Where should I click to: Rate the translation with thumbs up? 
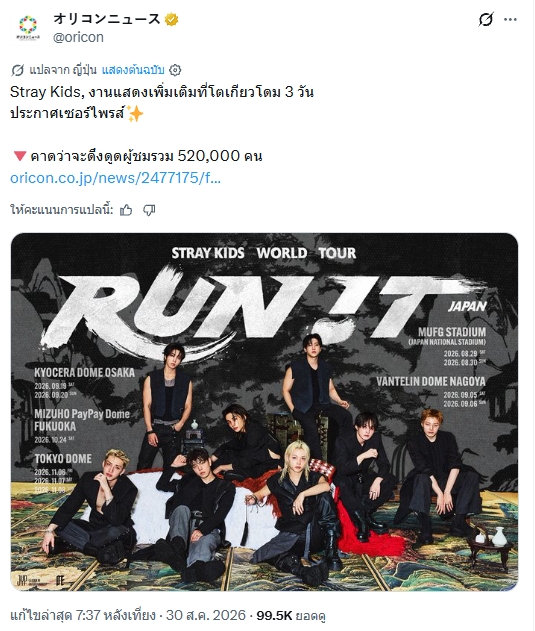(126, 210)
